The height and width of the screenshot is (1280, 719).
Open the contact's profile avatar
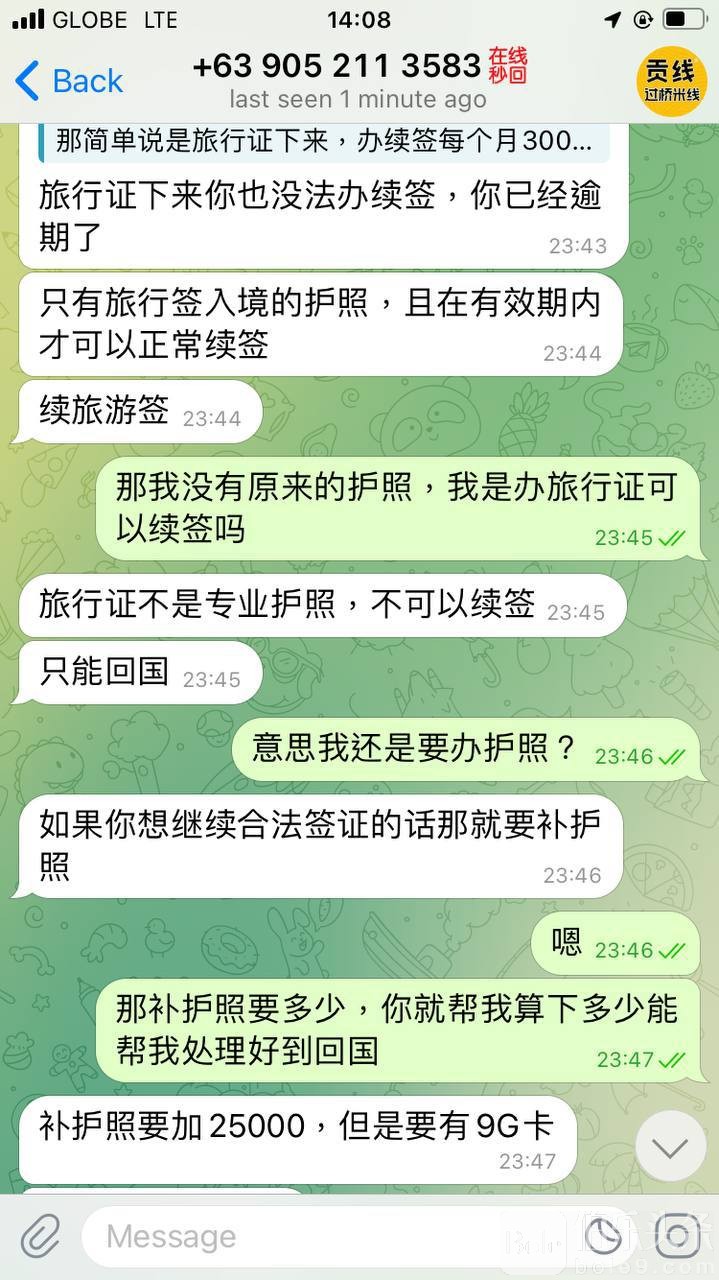tap(671, 82)
